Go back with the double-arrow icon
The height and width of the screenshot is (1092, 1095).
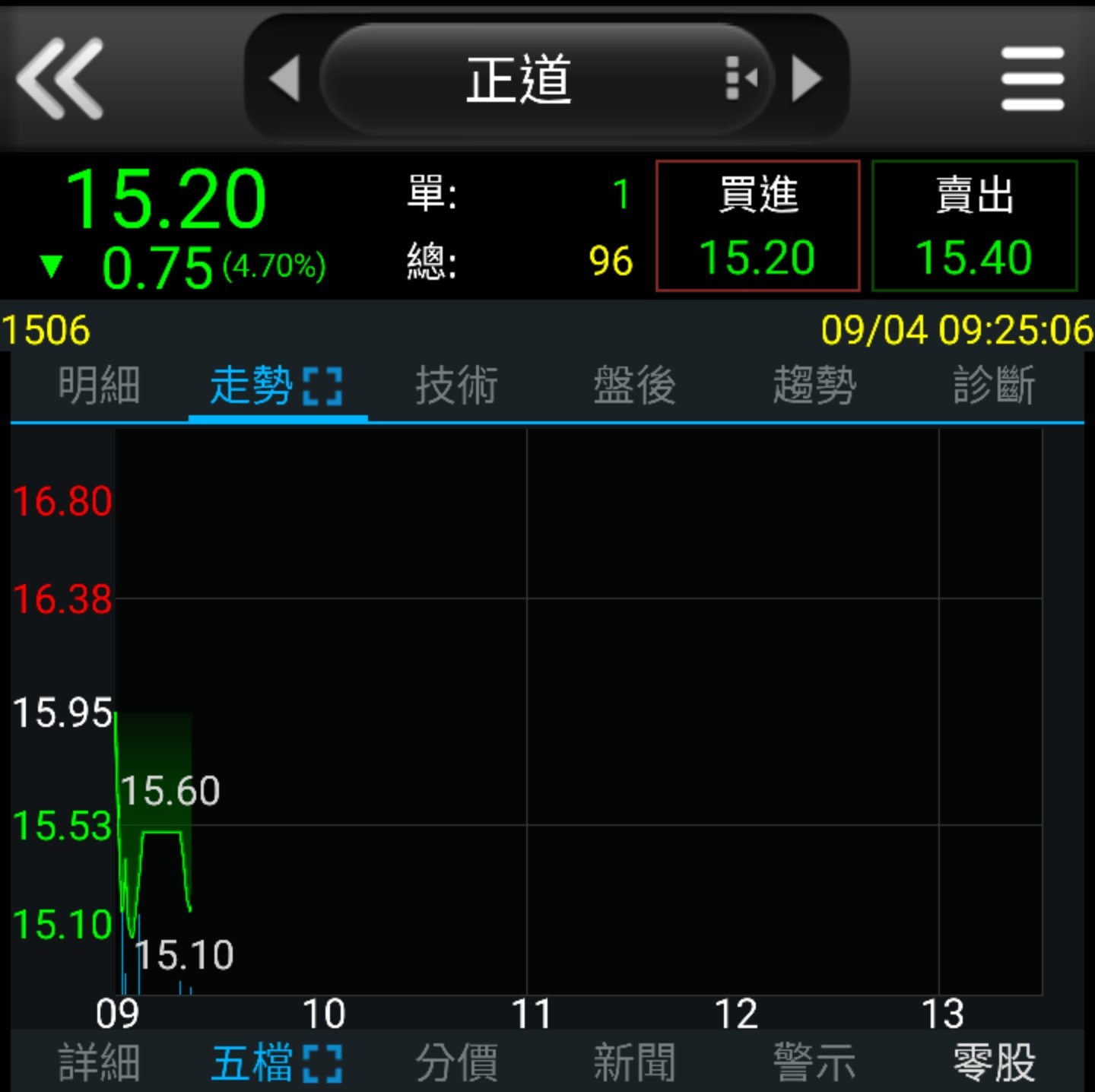[x=59, y=78]
